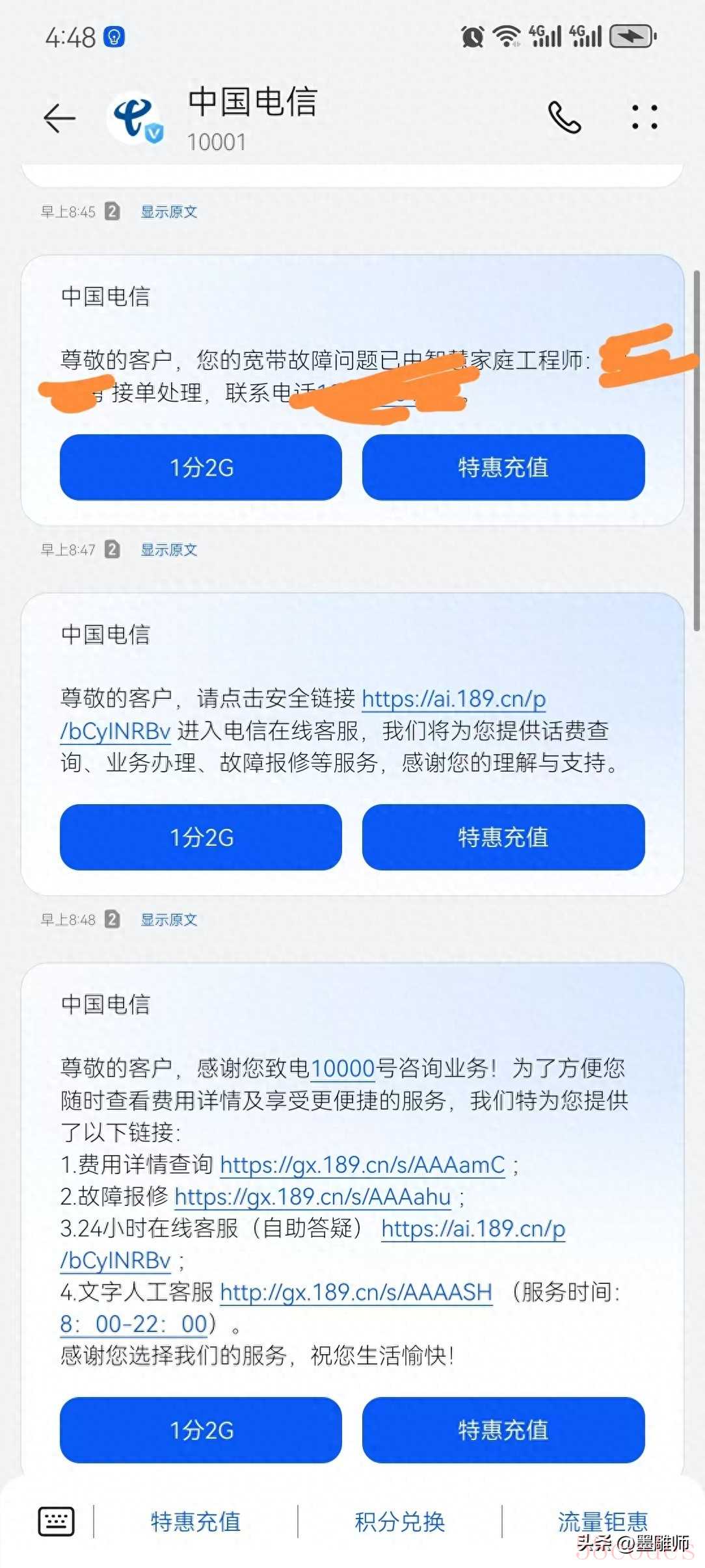Tap 特惠充值 under the broadband fault message
The height and width of the screenshot is (1568, 705).
[x=503, y=467]
